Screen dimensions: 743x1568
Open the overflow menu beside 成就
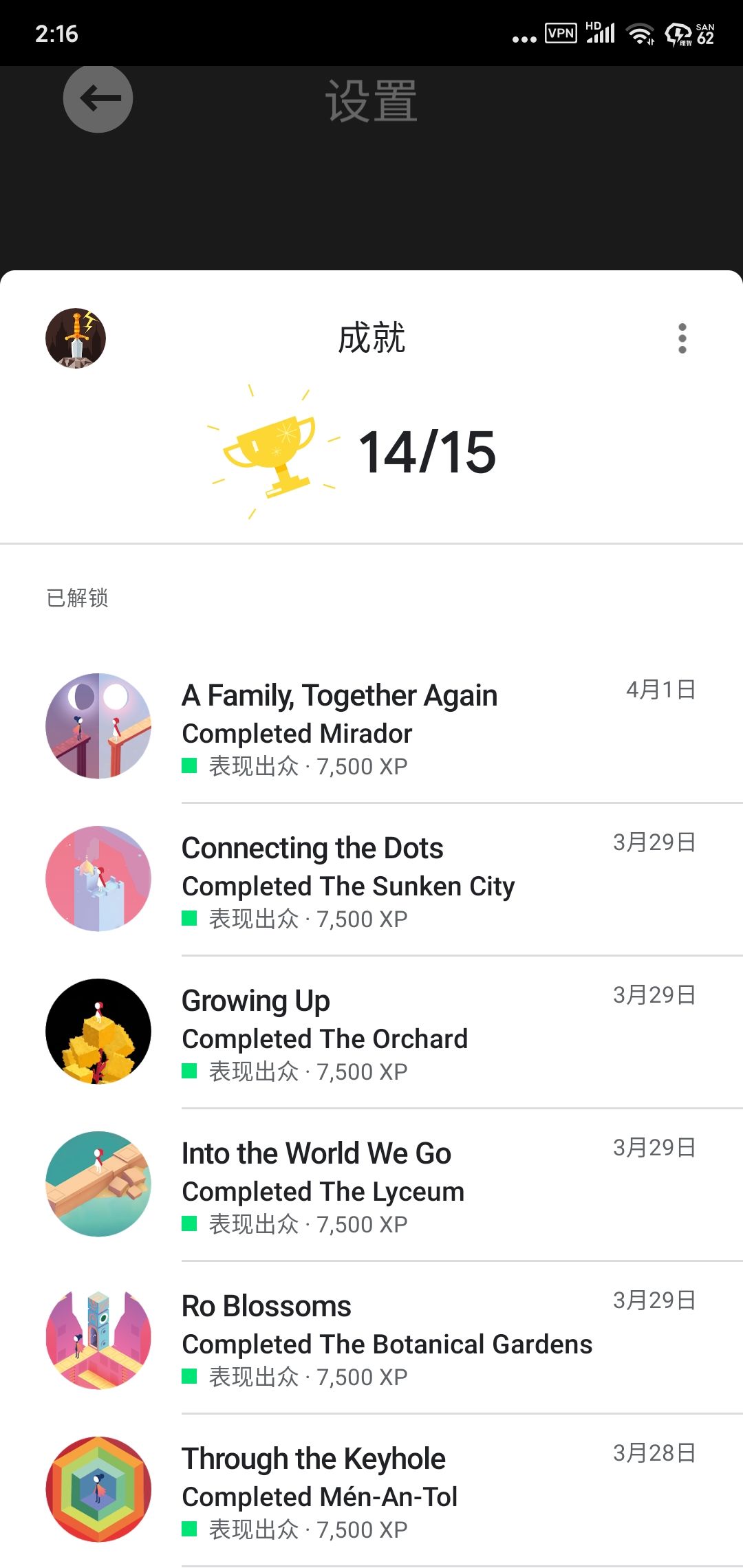pyautogui.click(x=682, y=338)
